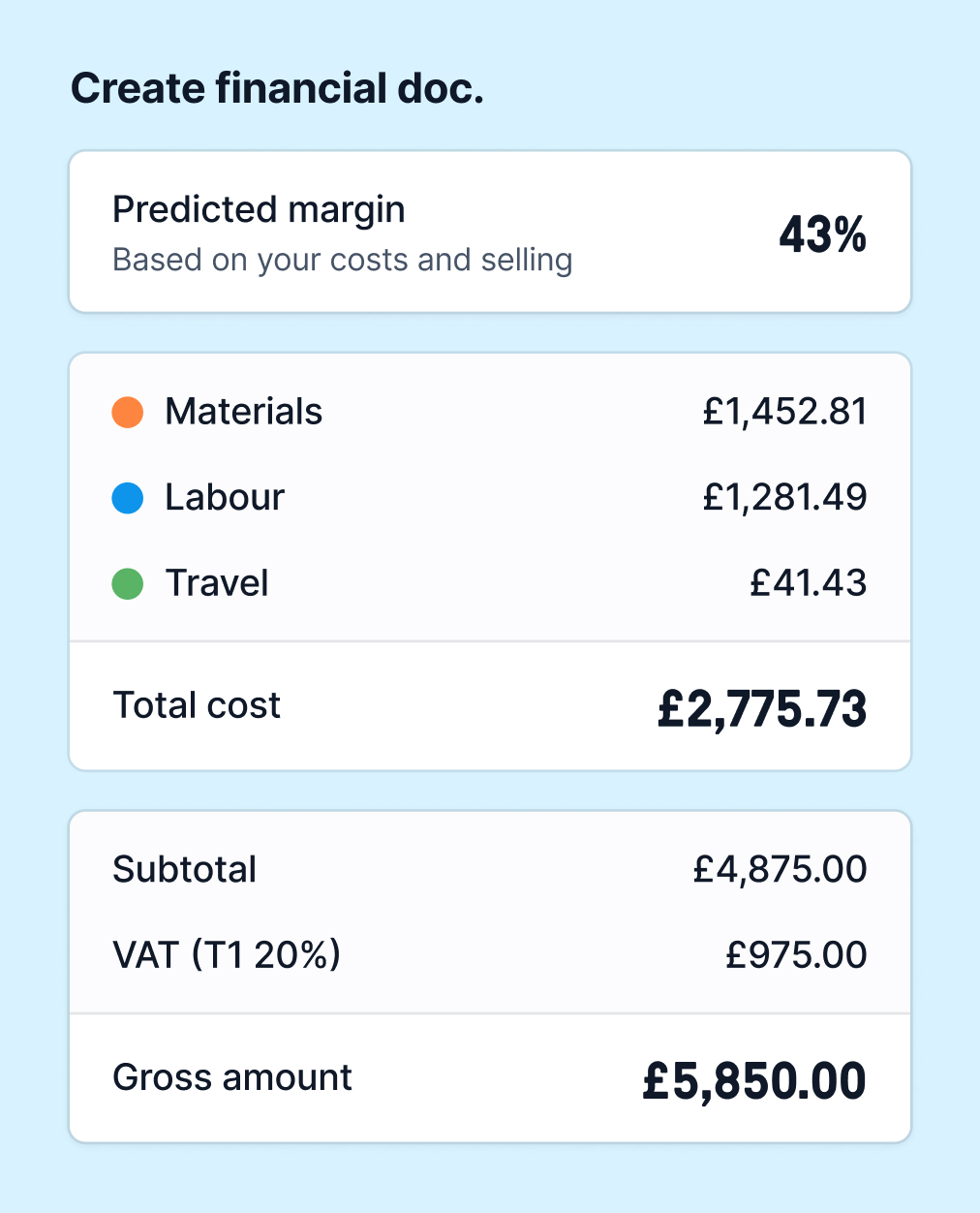This screenshot has width=980, height=1213.
Task: Click the blue Labour category dot
Action: [127, 497]
